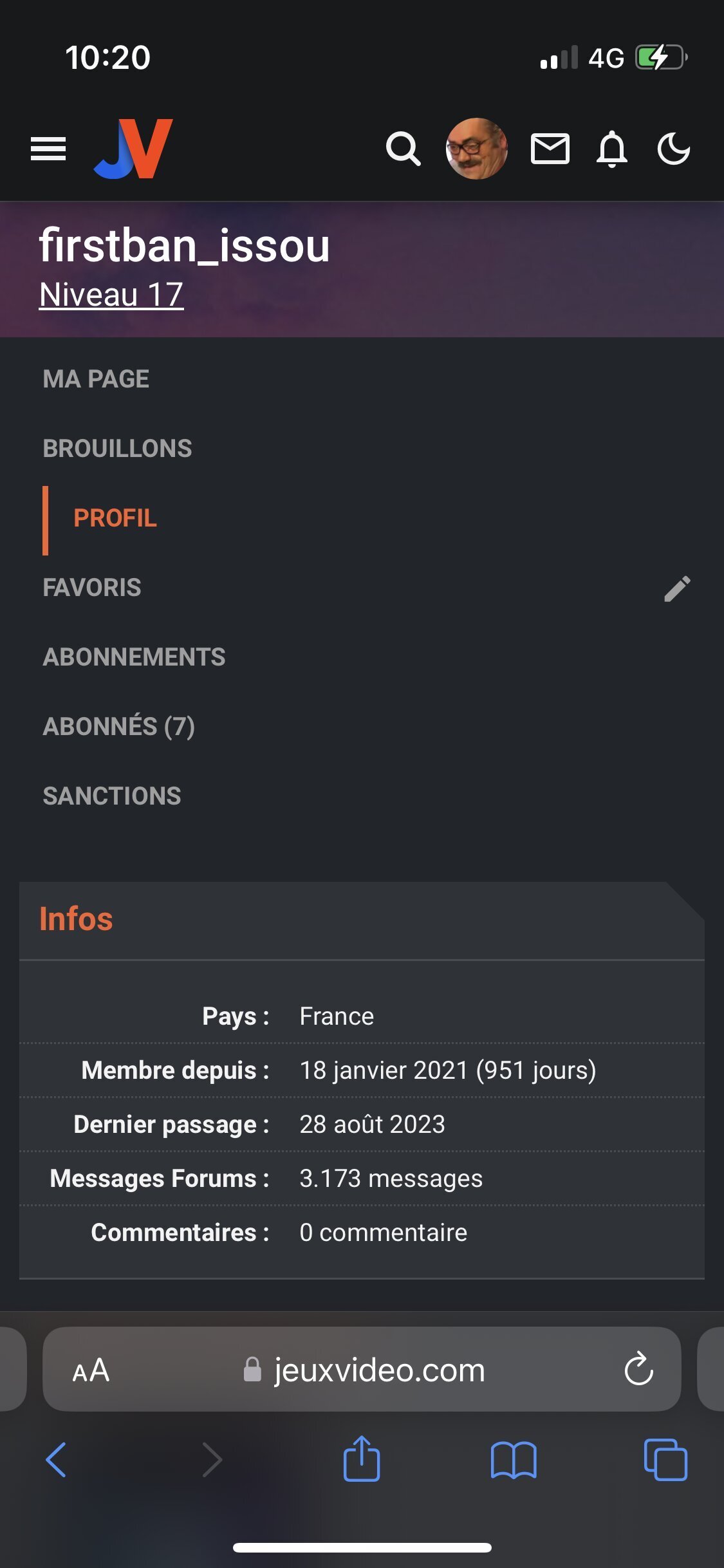Go to Ma Page section
The width and height of the screenshot is (724, 1568).
(x=96, y=379)
